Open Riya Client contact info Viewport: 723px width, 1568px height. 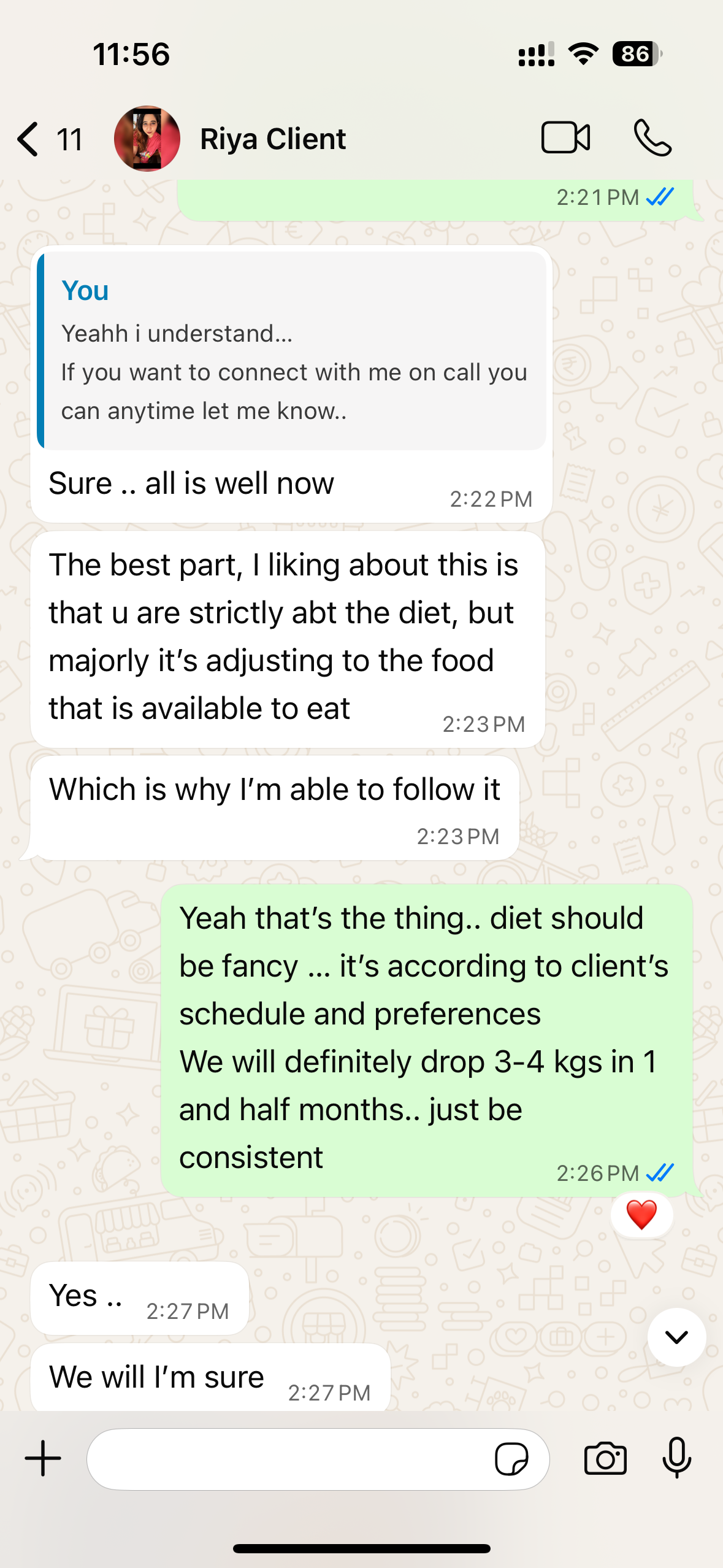point(273,139)
